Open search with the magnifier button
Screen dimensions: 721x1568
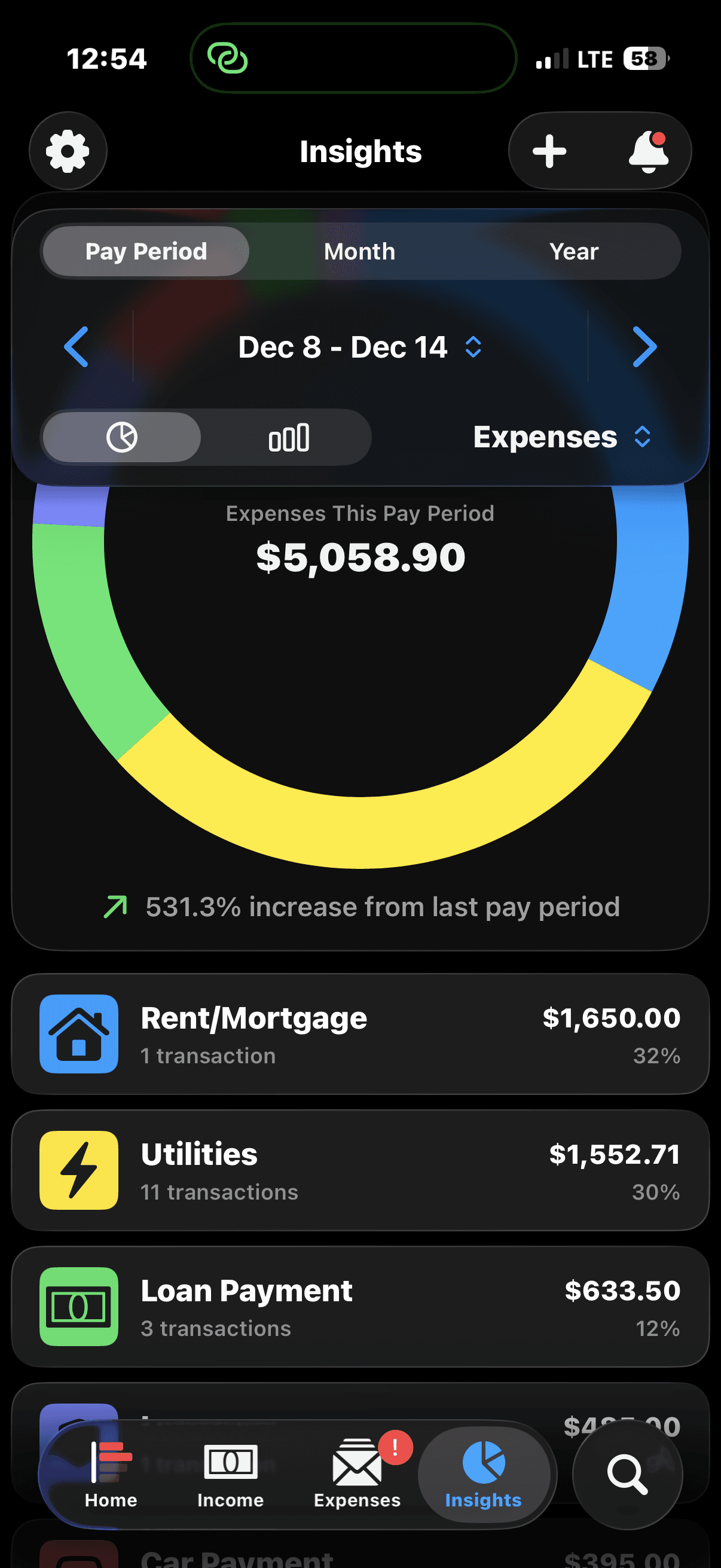tap(627, 1474)
